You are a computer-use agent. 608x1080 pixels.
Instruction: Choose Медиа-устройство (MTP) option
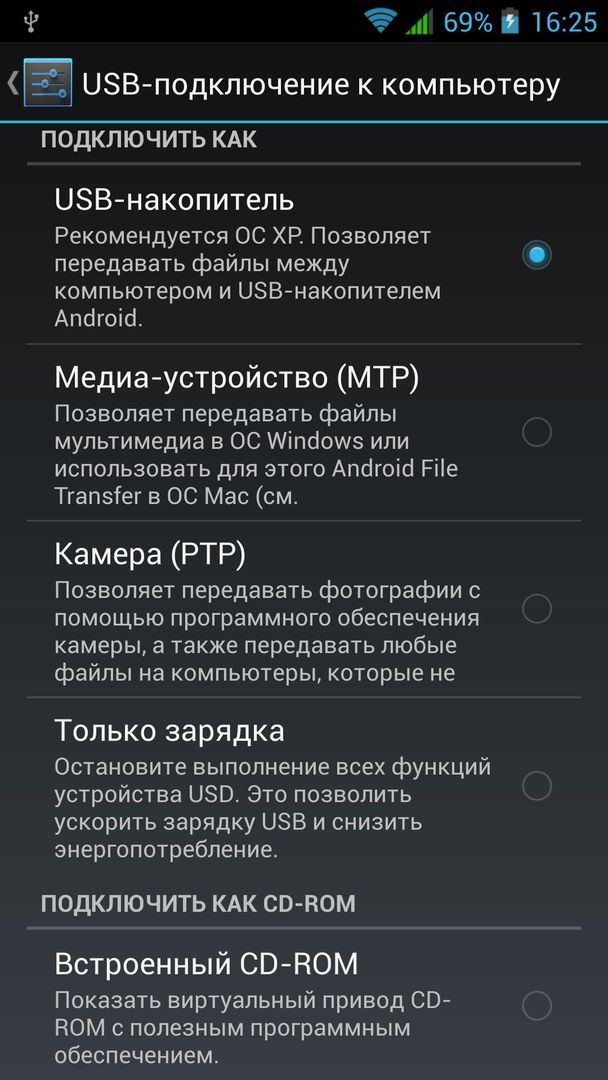pos(537,432)
